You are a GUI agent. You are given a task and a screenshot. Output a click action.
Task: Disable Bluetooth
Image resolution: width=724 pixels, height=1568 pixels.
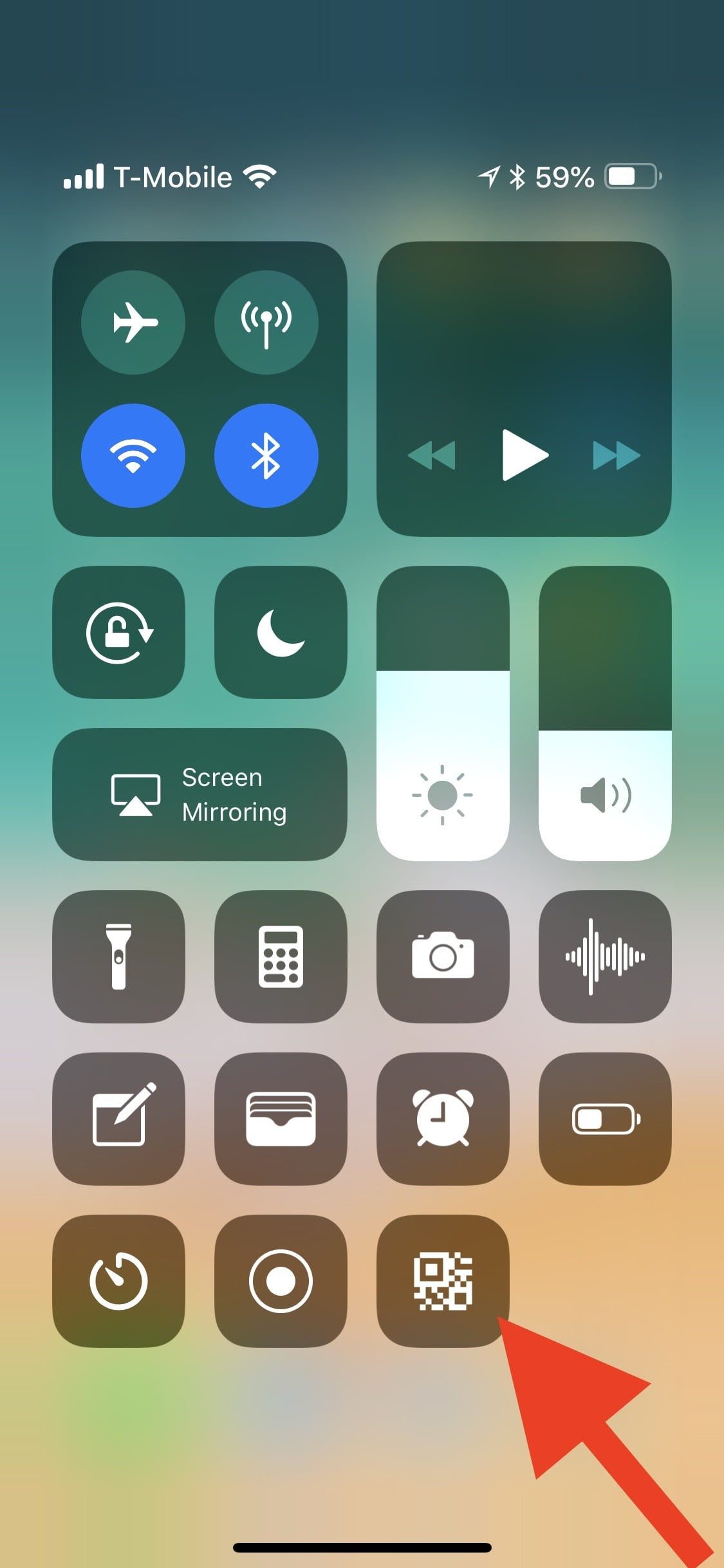point(266,455)
